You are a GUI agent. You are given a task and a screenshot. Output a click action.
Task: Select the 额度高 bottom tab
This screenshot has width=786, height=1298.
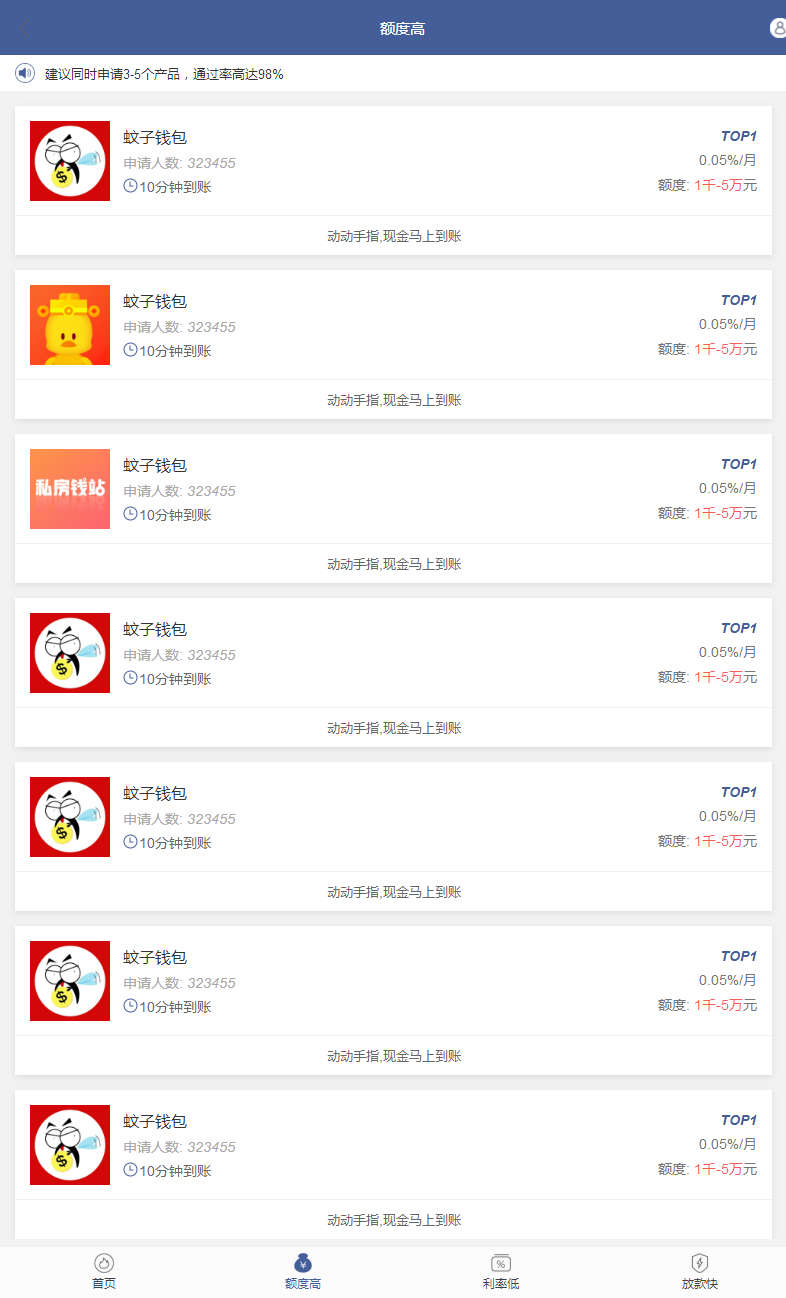pos(302,1271)
